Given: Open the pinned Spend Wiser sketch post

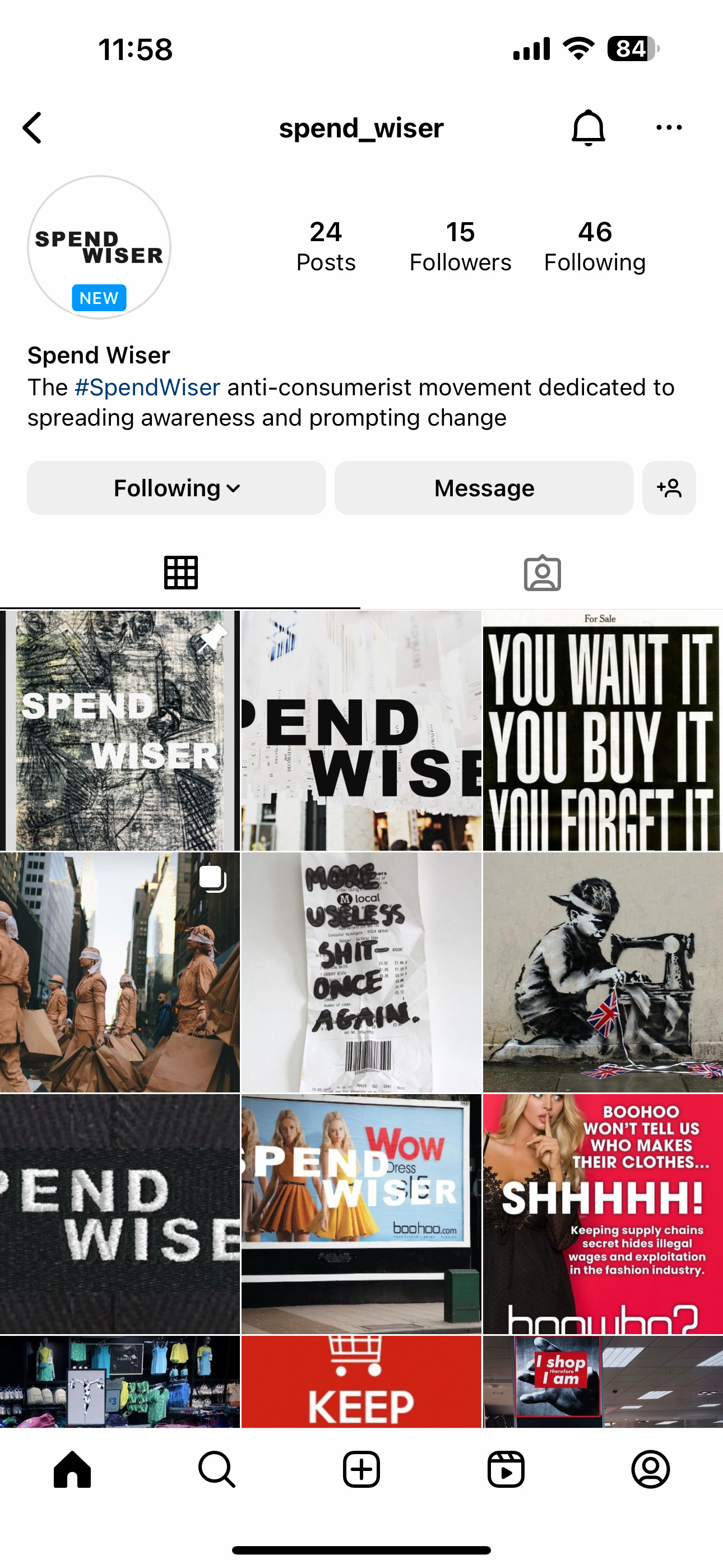Looking at the screenshot, I should 120,730.
